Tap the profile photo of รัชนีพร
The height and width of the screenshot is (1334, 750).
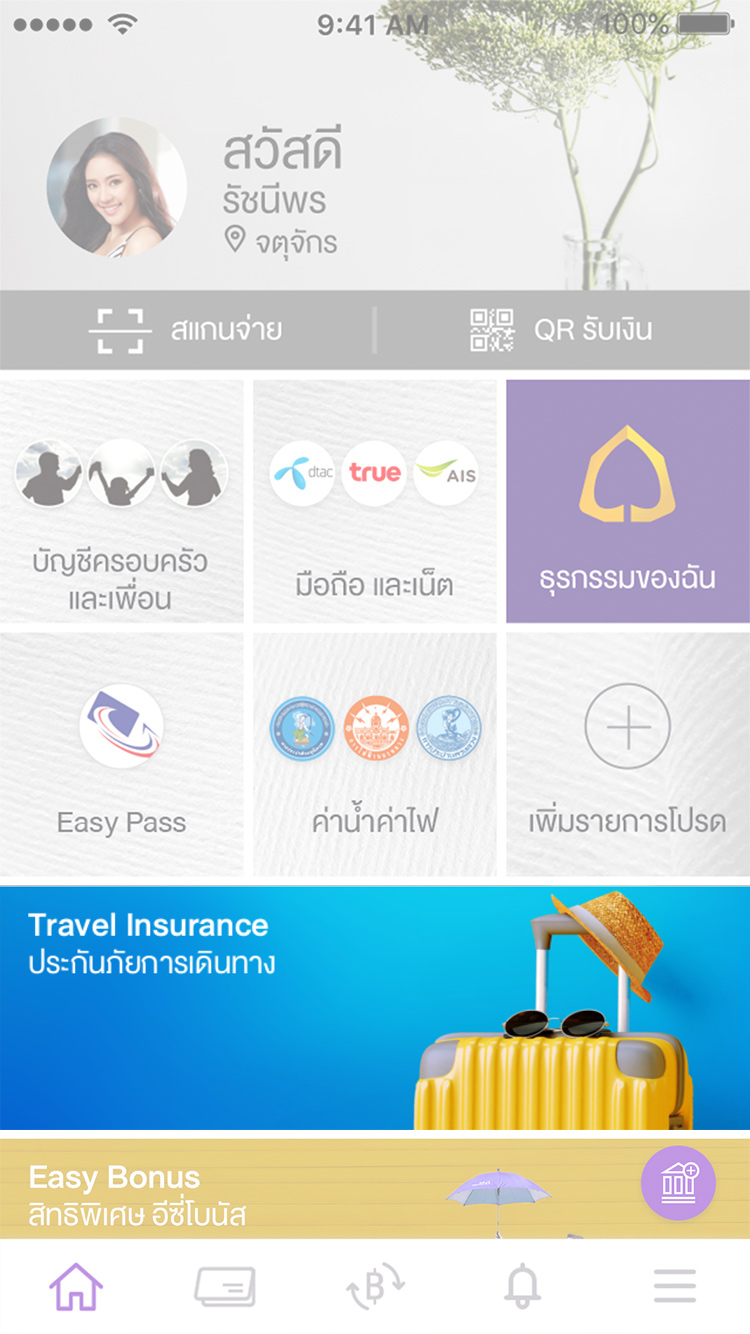point(116,187)
